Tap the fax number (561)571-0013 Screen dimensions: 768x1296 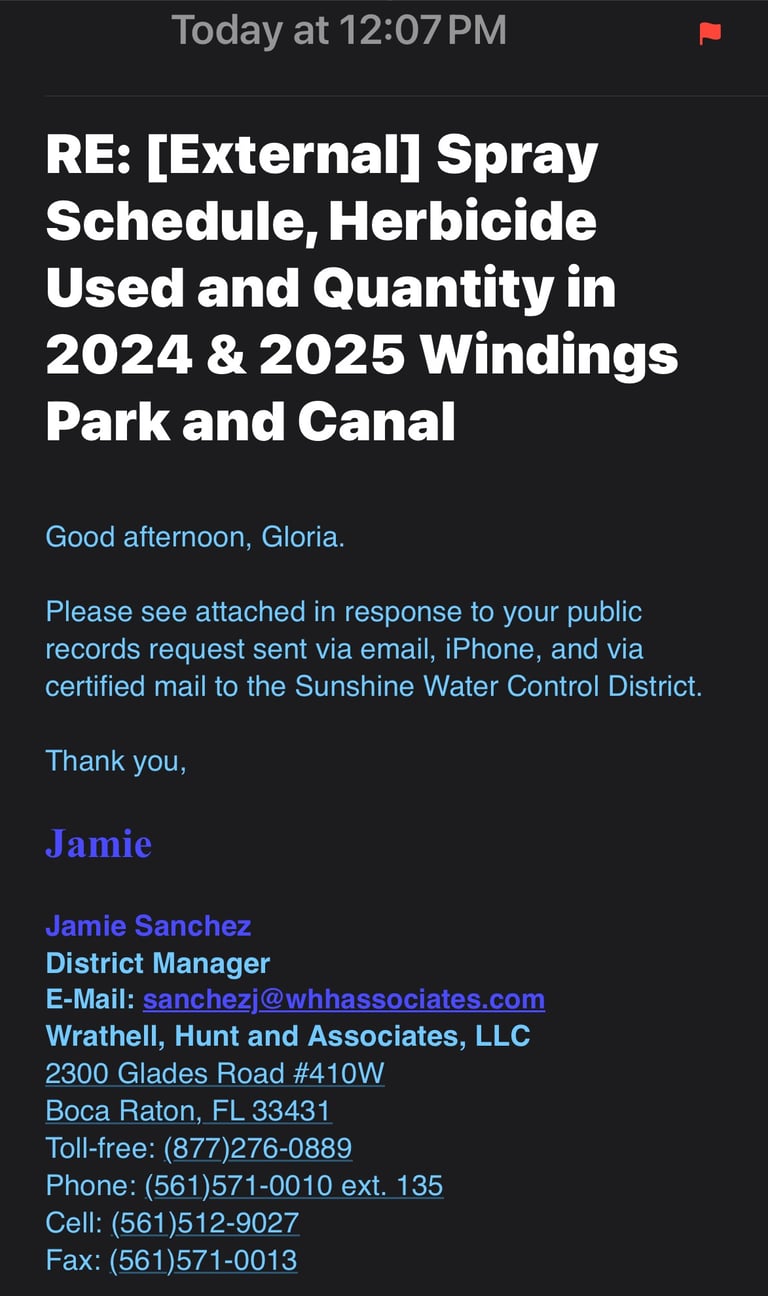[x=203, y=1260]
